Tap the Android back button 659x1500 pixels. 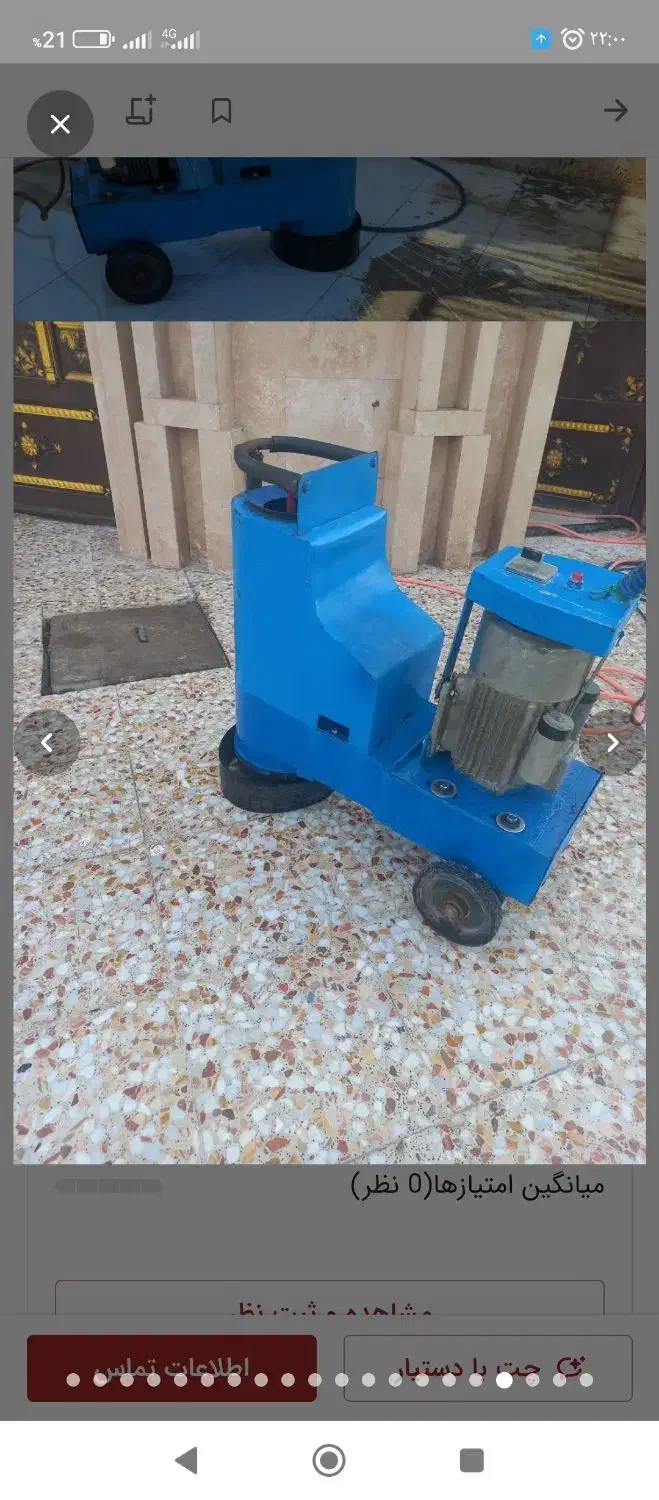point(186,1460)
